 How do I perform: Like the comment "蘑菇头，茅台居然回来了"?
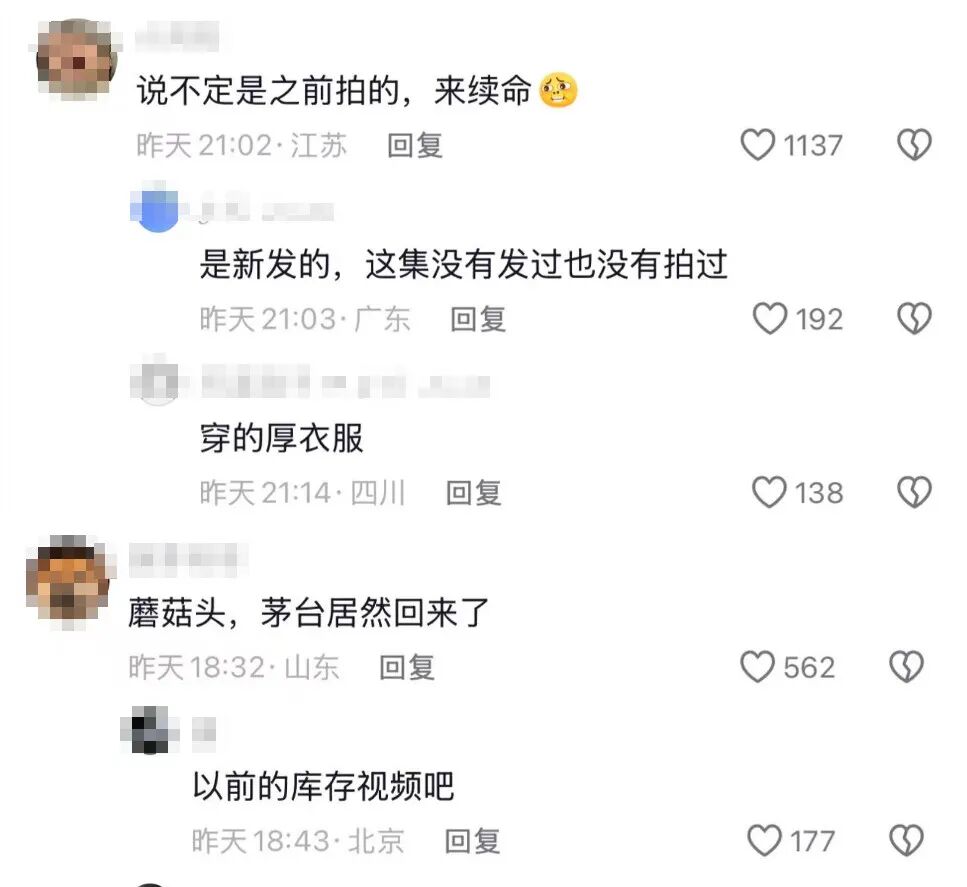757,667
